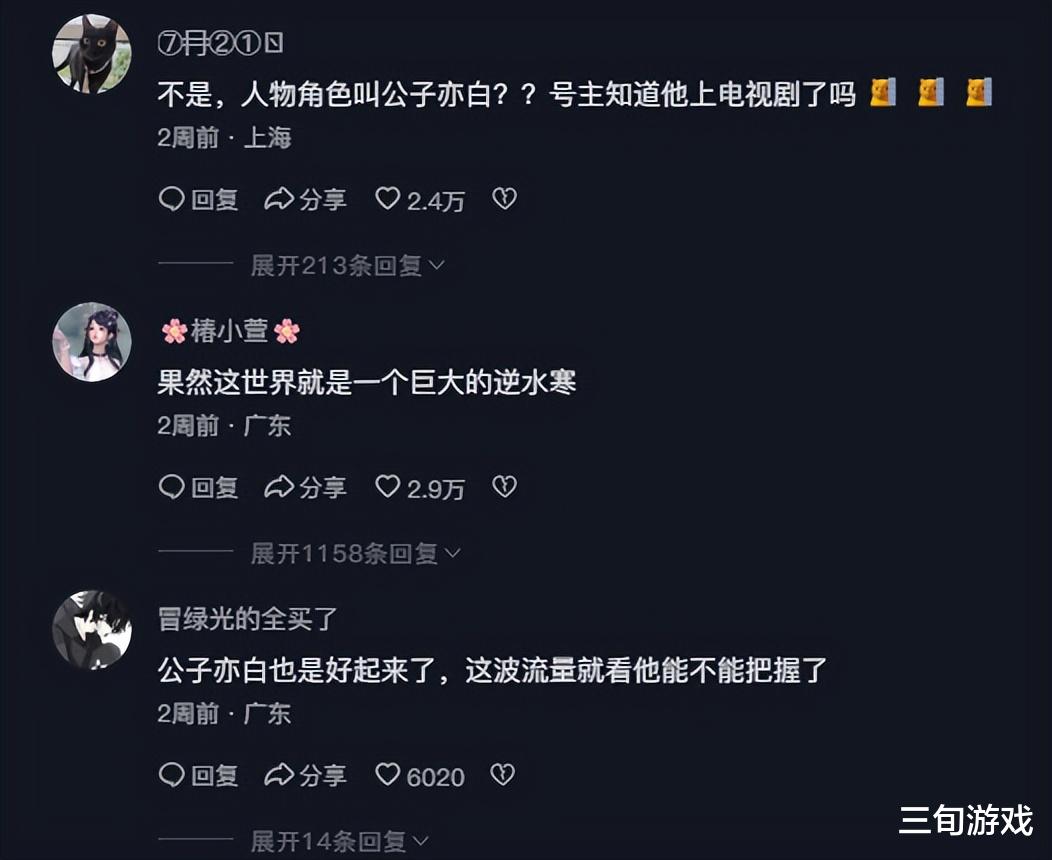The height and width of the screenshot is (860, 1052).
Task: Dislike 椿小萱's comment
Action: point(505,486)
